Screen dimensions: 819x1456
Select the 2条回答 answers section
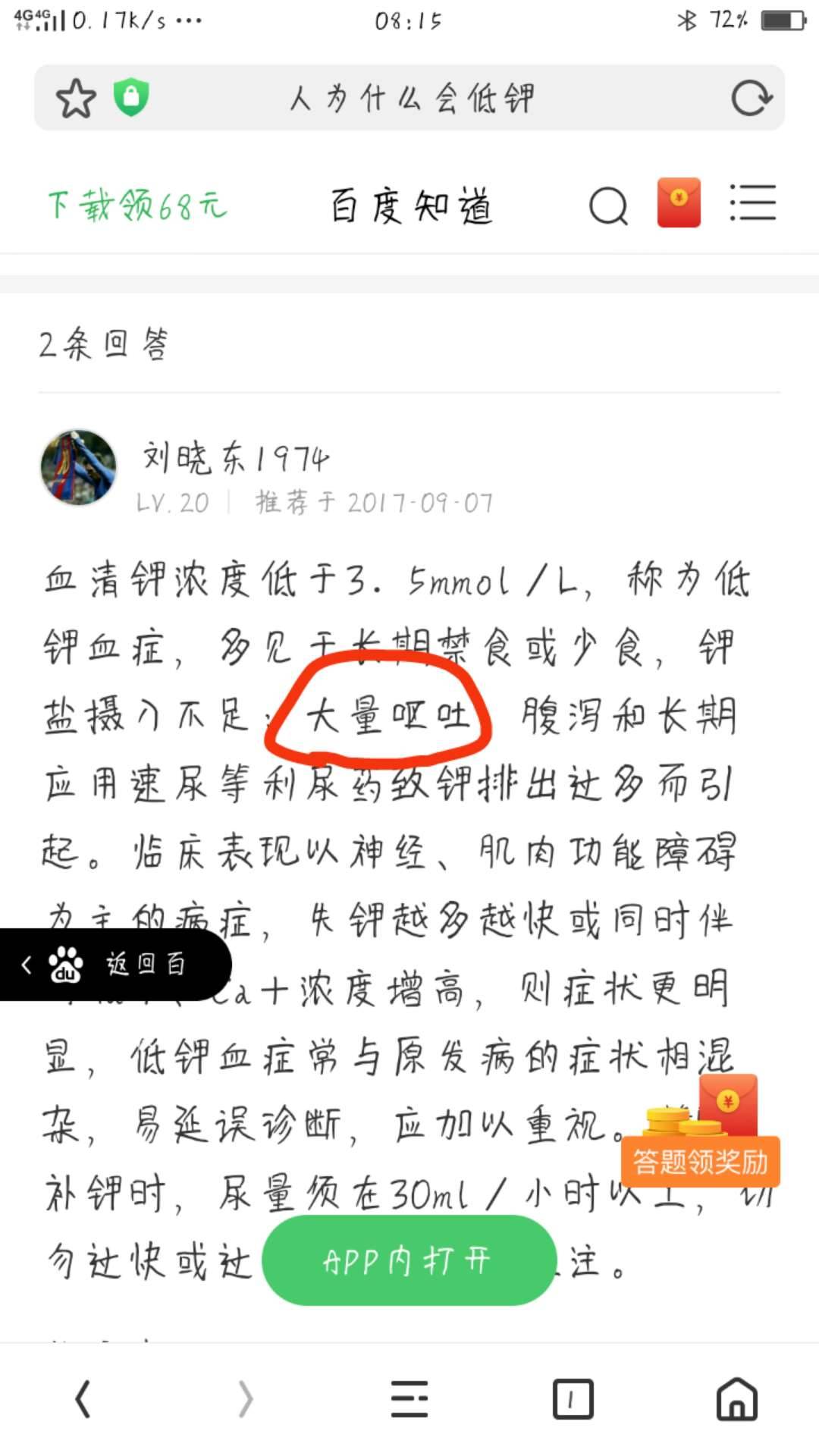[106, 345]
